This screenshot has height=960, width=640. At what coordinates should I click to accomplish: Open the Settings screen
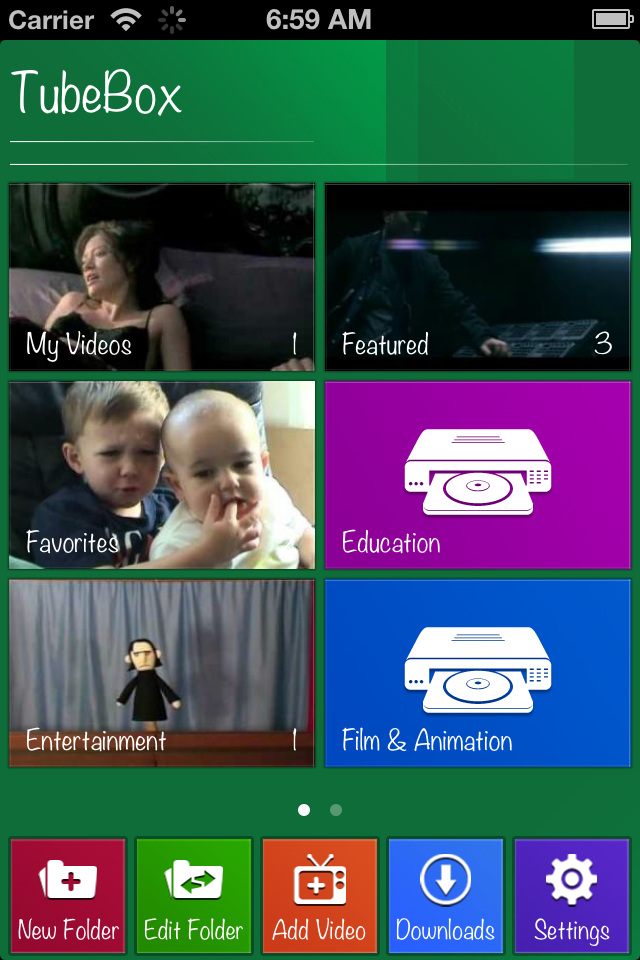pos(572,895)
